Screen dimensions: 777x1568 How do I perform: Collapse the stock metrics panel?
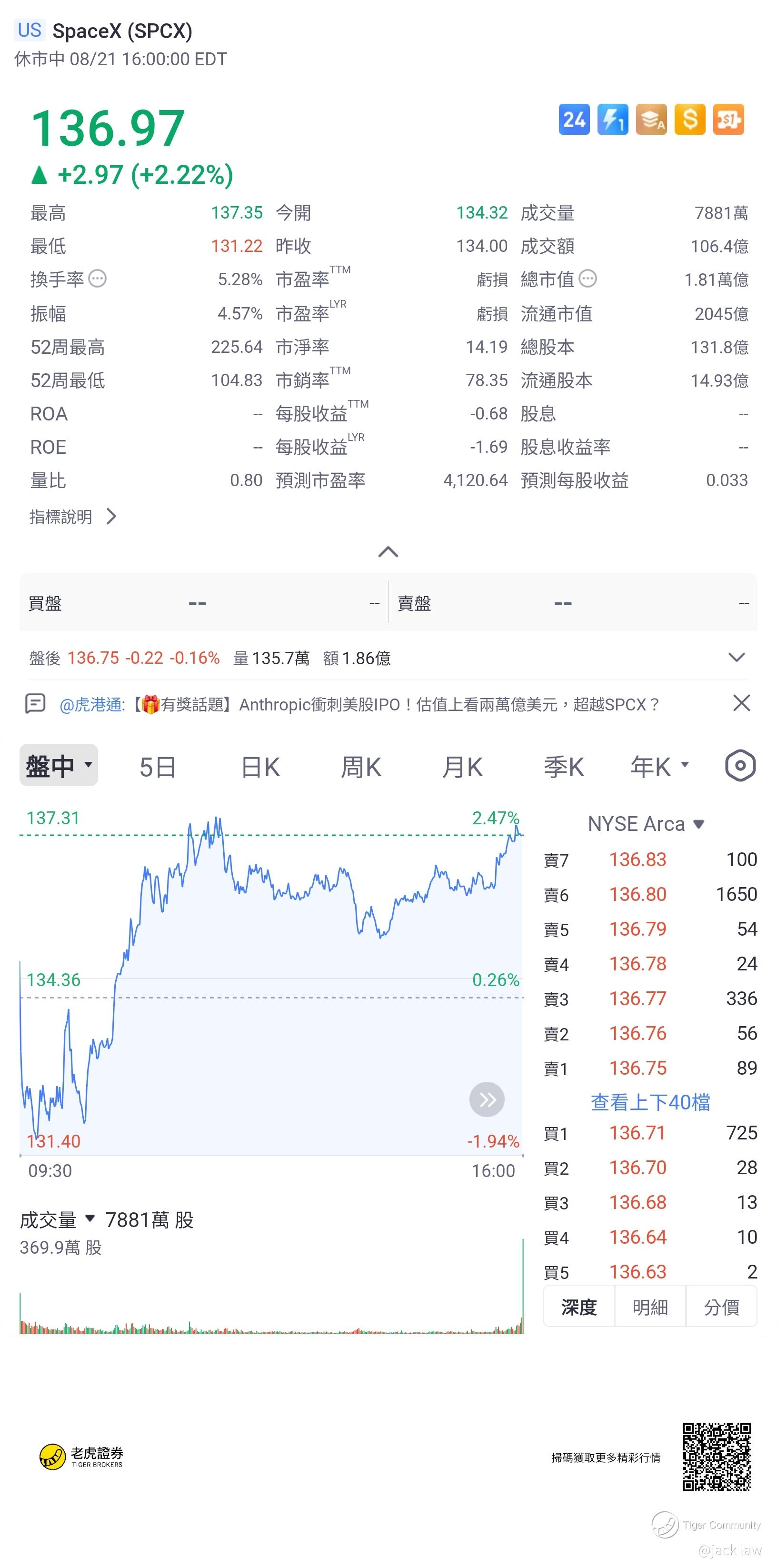click(x=388, y=552)
